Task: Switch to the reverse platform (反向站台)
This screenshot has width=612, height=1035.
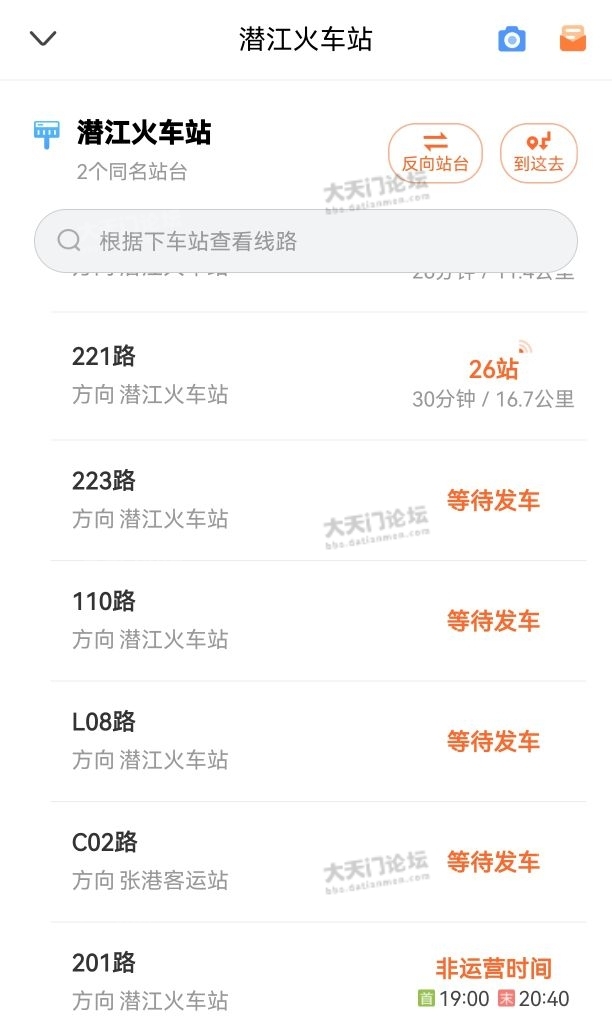Action: [435, 153]
